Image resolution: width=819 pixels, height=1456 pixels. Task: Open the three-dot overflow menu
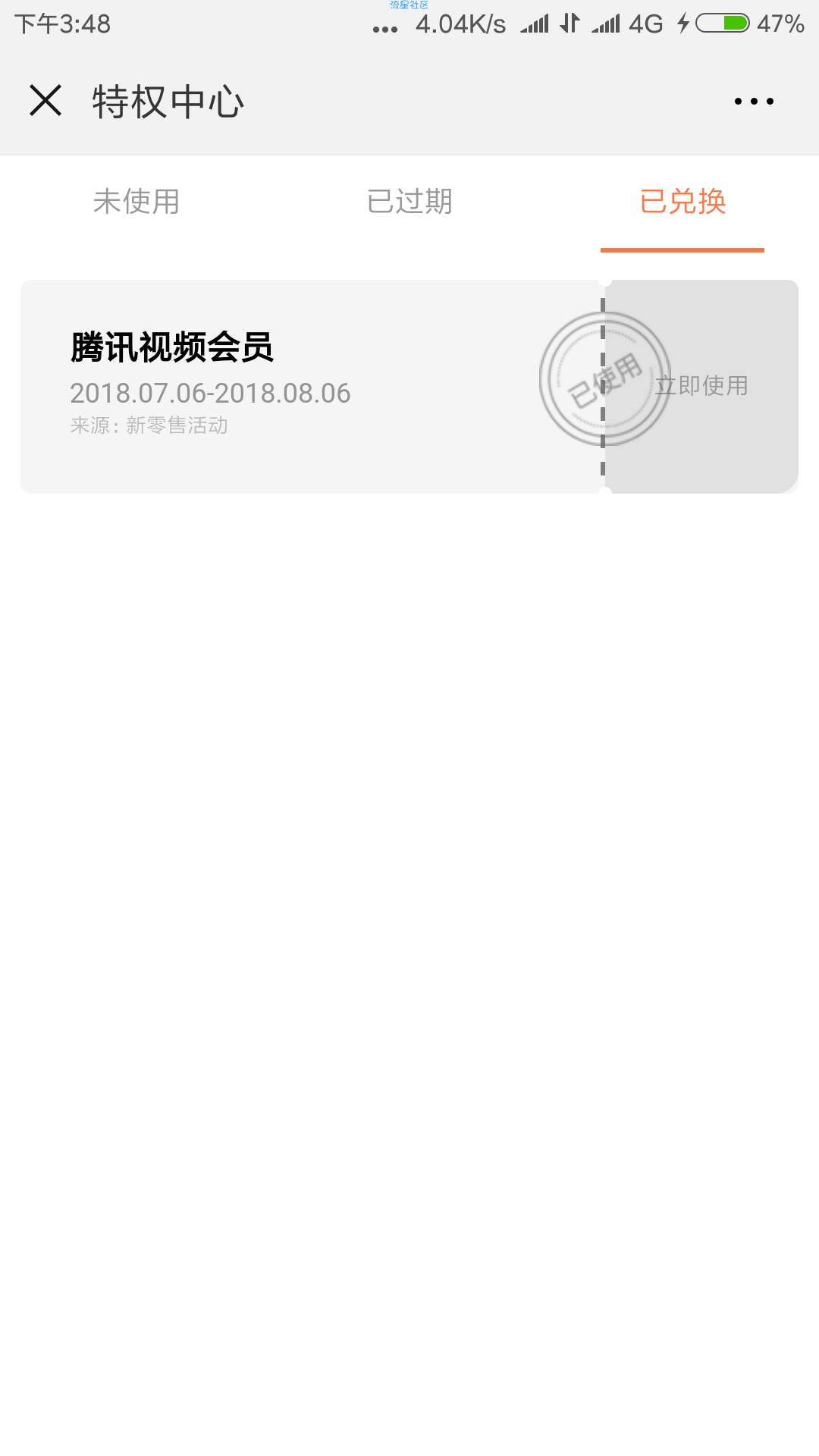(x=754, y=101)
